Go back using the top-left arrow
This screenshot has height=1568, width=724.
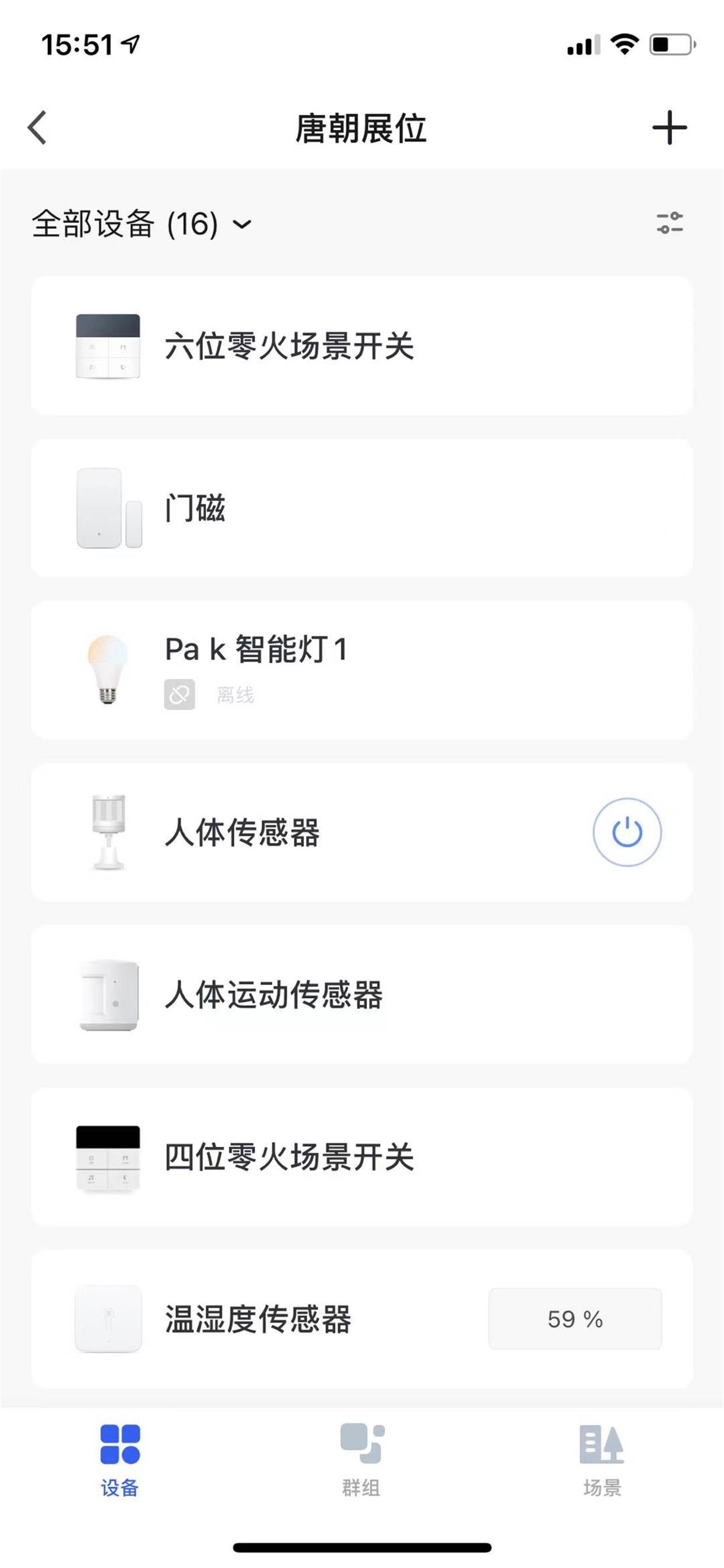38,128
